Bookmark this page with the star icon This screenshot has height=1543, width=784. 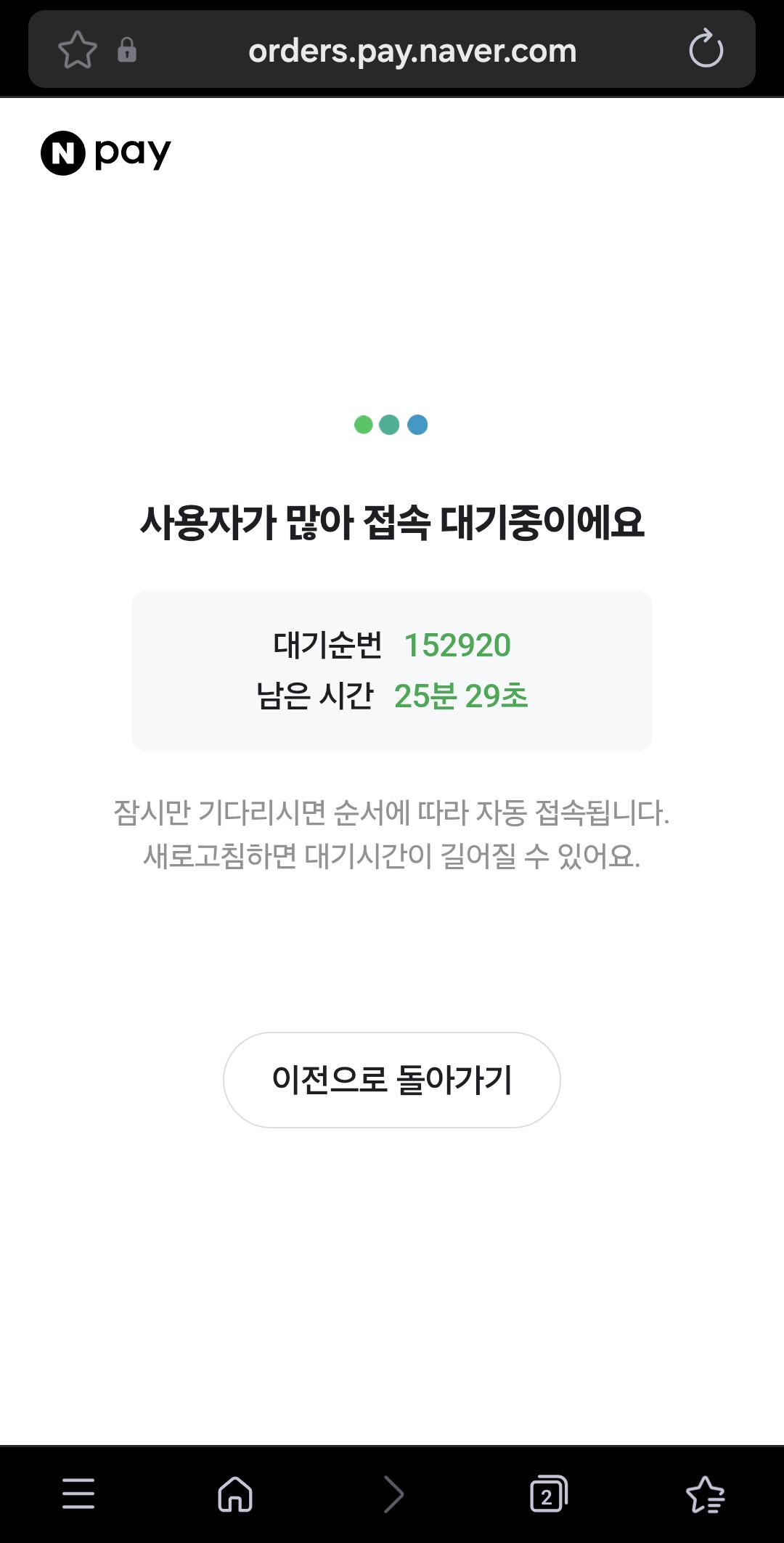point(77,49)
